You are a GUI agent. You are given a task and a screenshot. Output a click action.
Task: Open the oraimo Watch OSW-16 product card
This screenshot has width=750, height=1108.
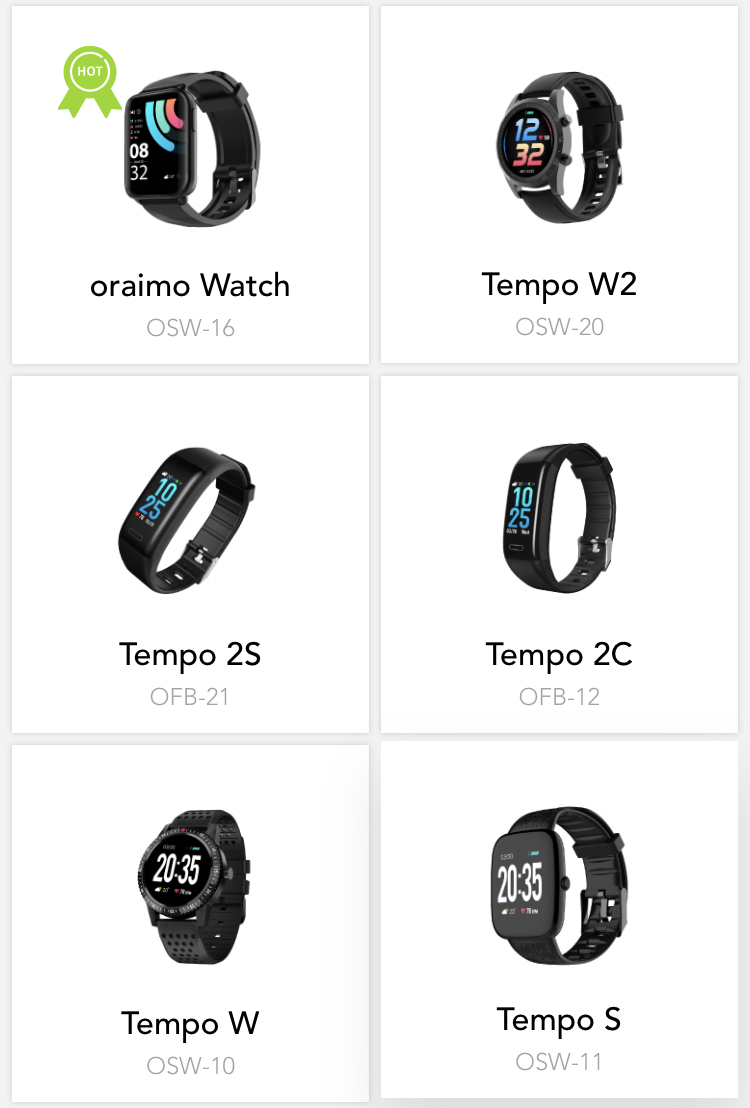(x=190, y=185)
